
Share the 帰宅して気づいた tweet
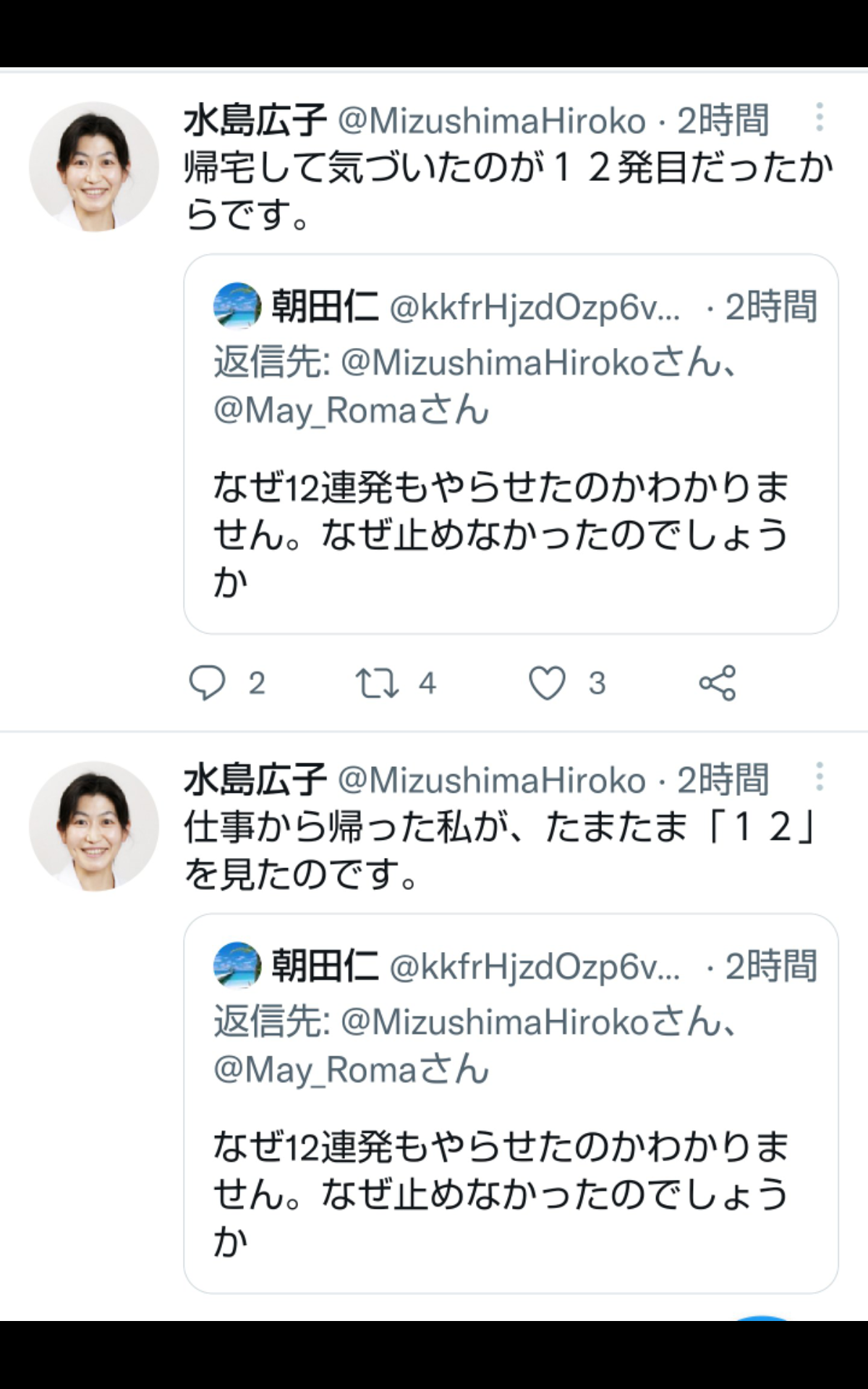718,683
